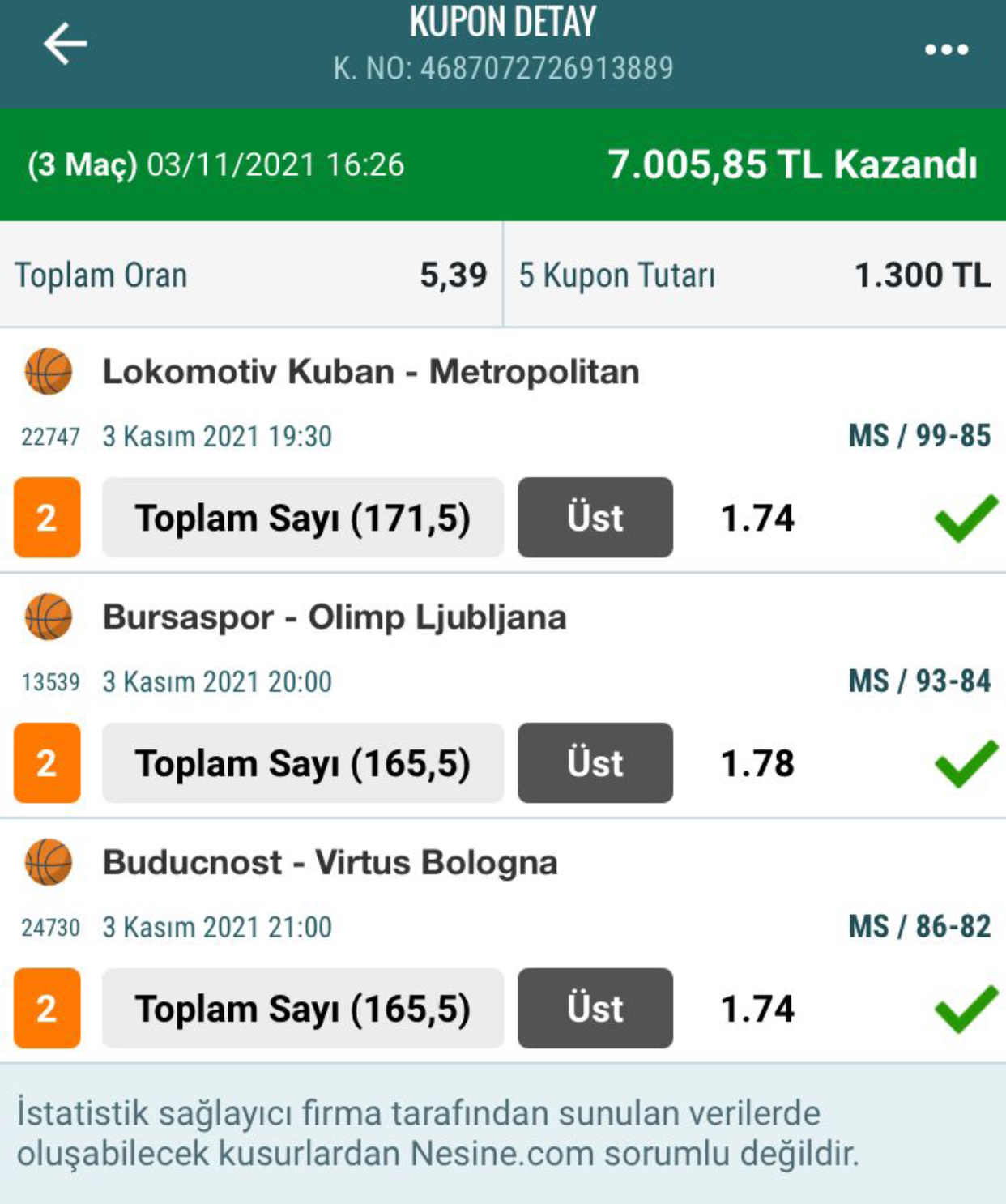Viewport: 1006px width, 1204px height.
Task: Open the three-dot overflow menu
Action: 946,49
